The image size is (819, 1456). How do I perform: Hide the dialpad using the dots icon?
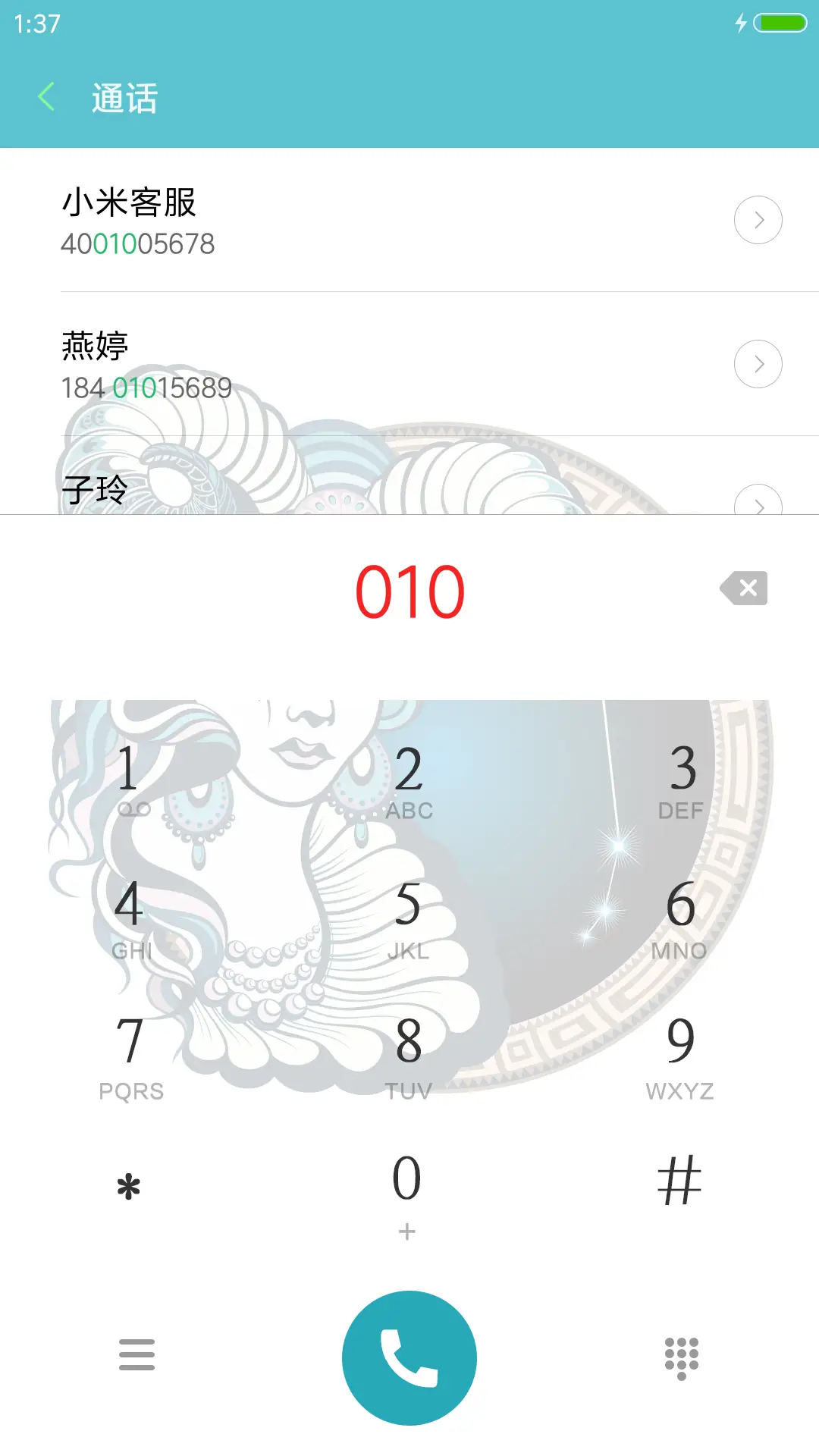click(682, 1357)
